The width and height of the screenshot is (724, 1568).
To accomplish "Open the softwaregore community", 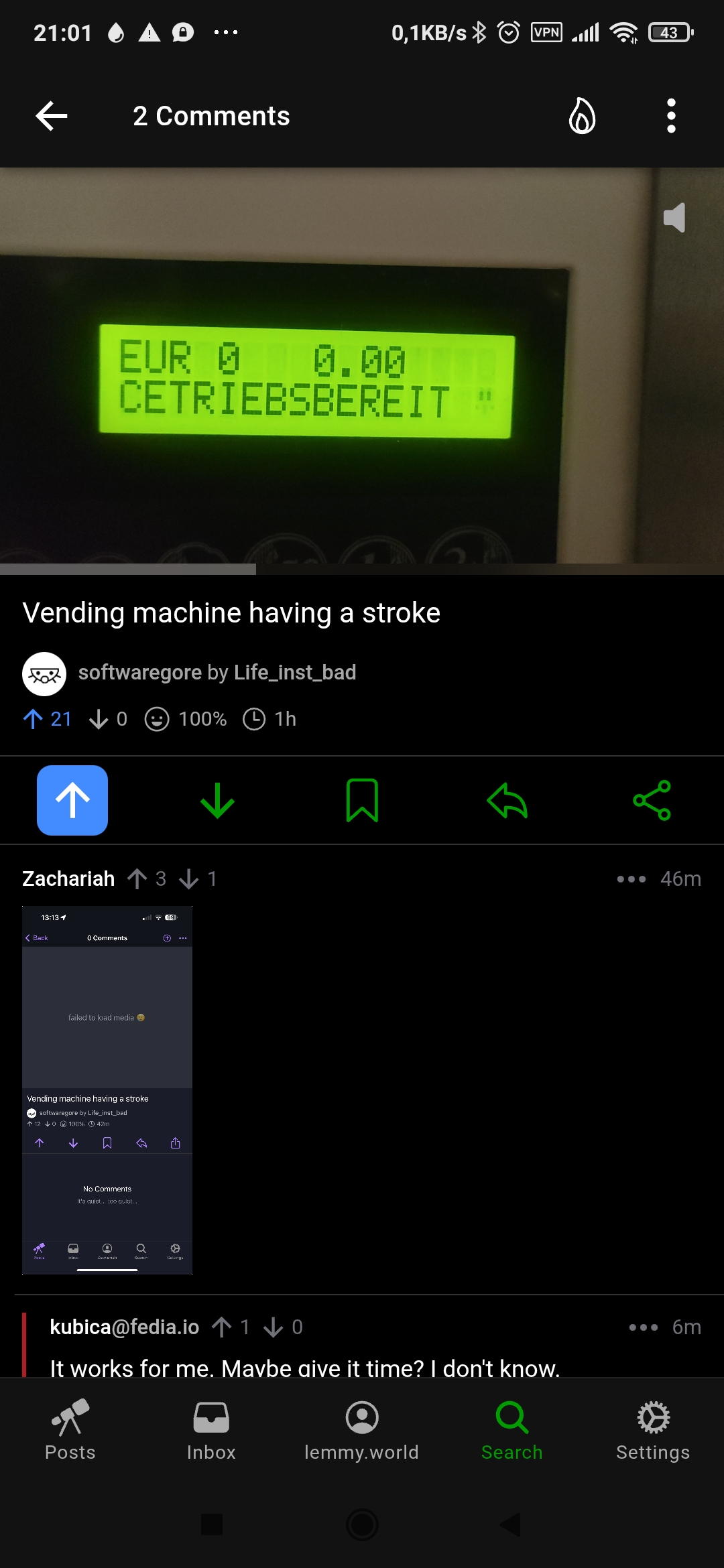I will click(139, 672).
